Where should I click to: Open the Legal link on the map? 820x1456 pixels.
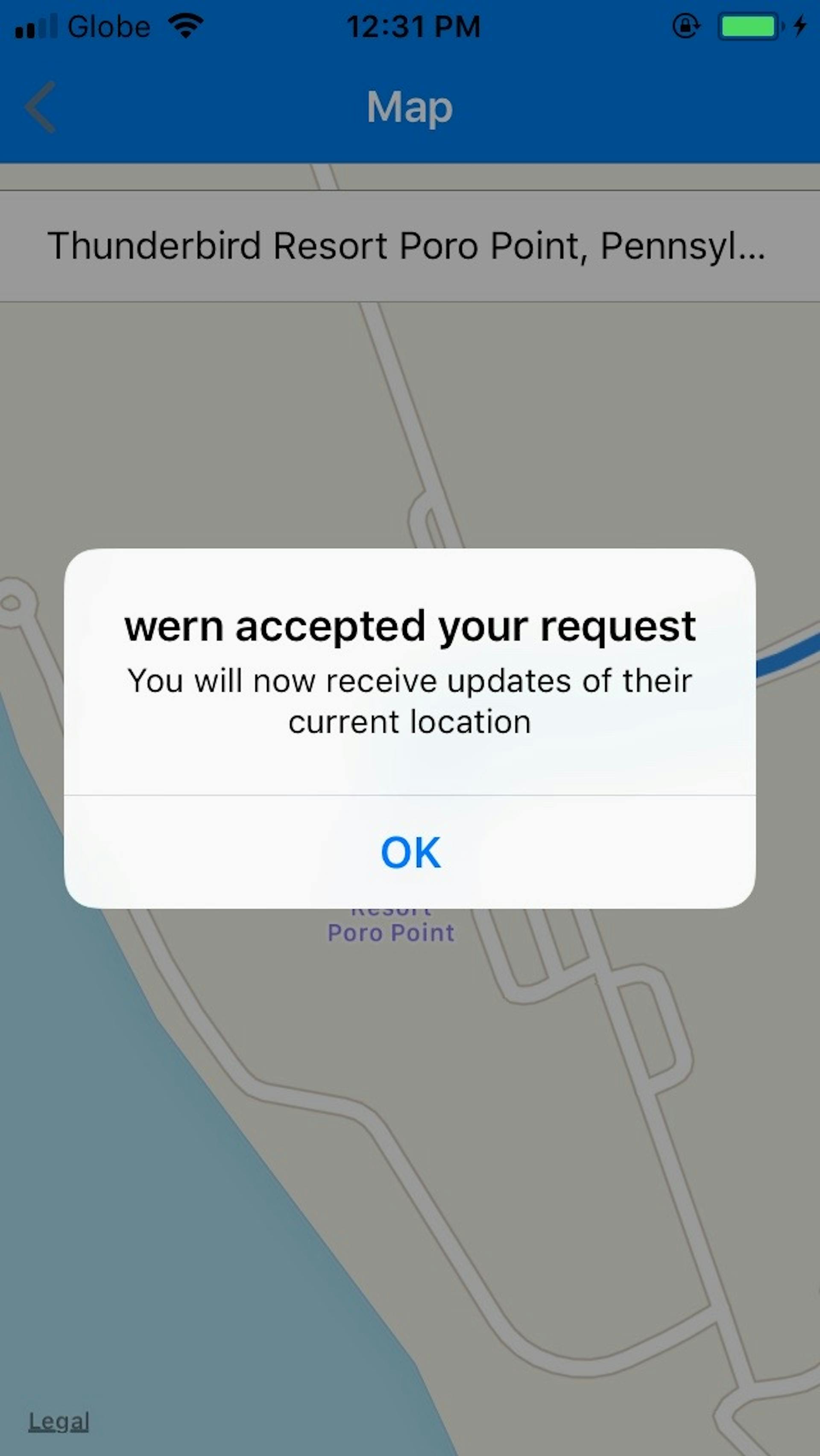click(x=59, y=1421)
